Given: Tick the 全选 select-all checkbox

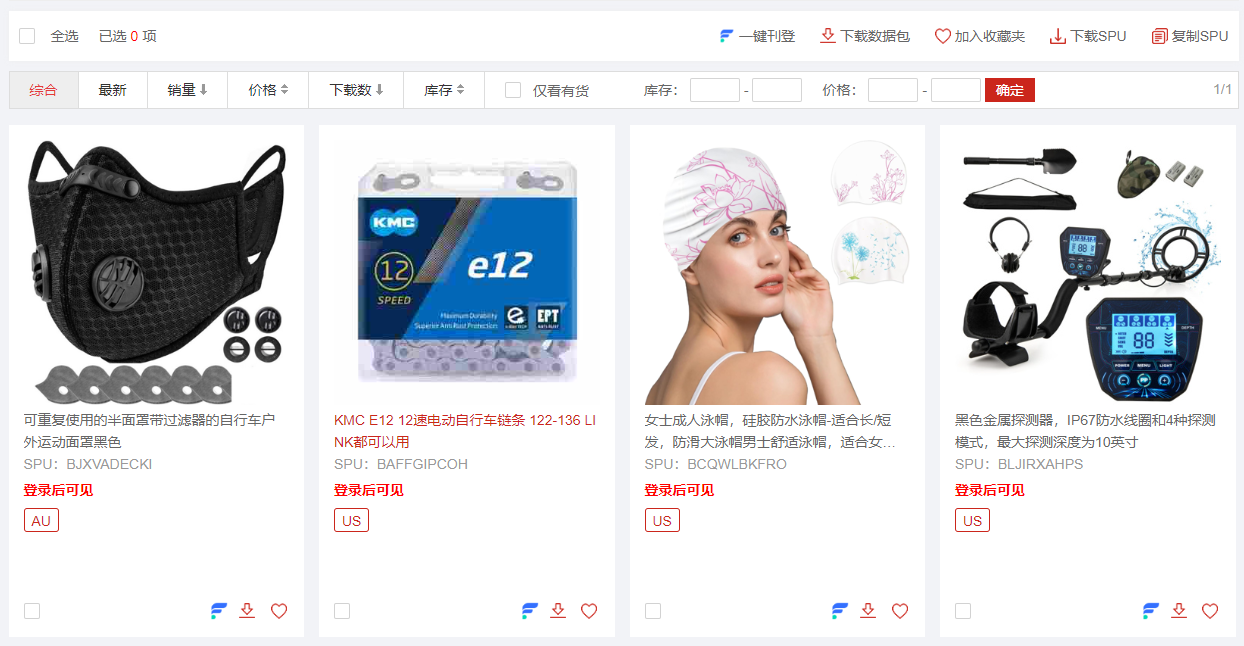Looking at the screenshot, I should (x=27, y=36).
